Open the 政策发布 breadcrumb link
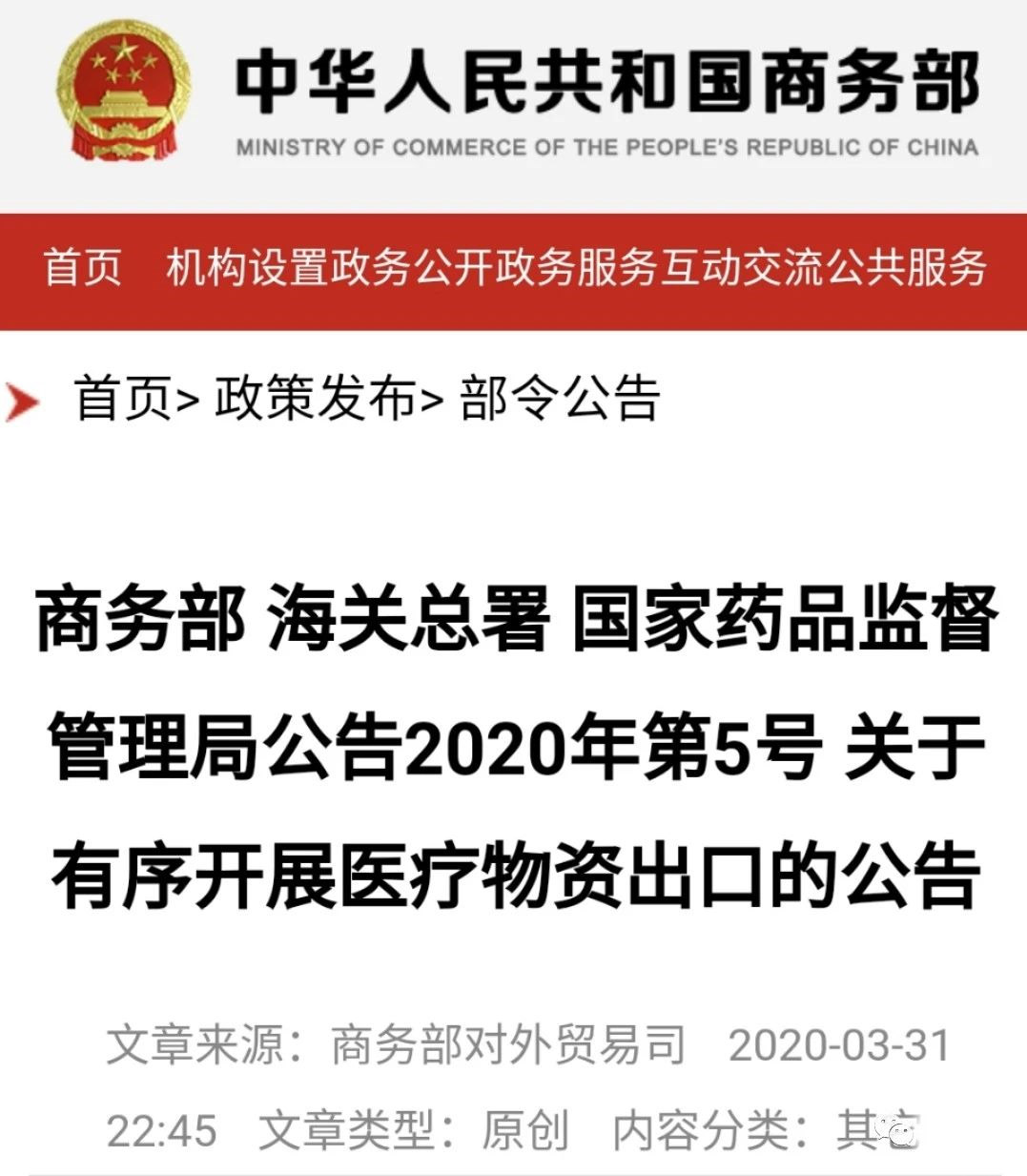The image size is (1027, 1176). (315, 398)
